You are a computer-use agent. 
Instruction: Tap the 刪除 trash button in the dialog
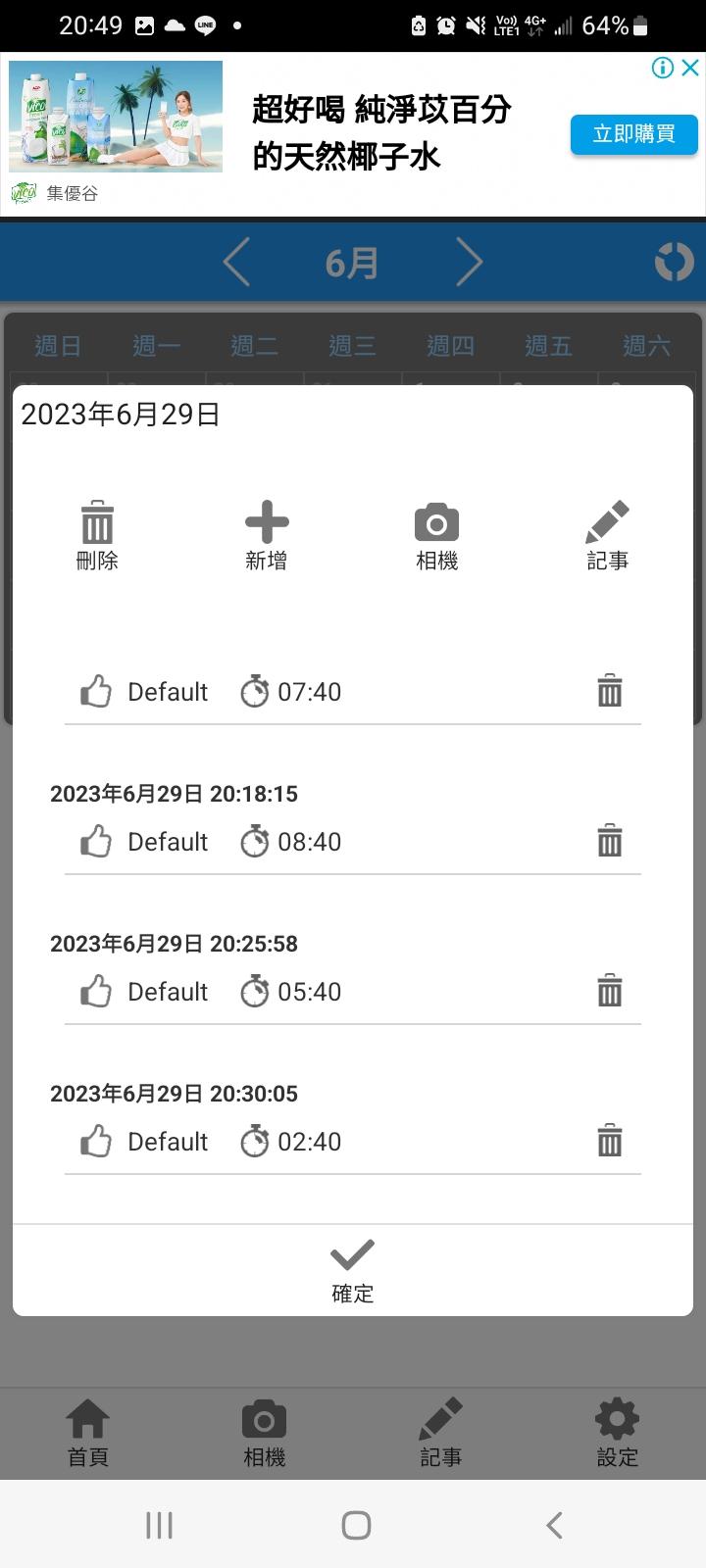[x=97, y=535]
